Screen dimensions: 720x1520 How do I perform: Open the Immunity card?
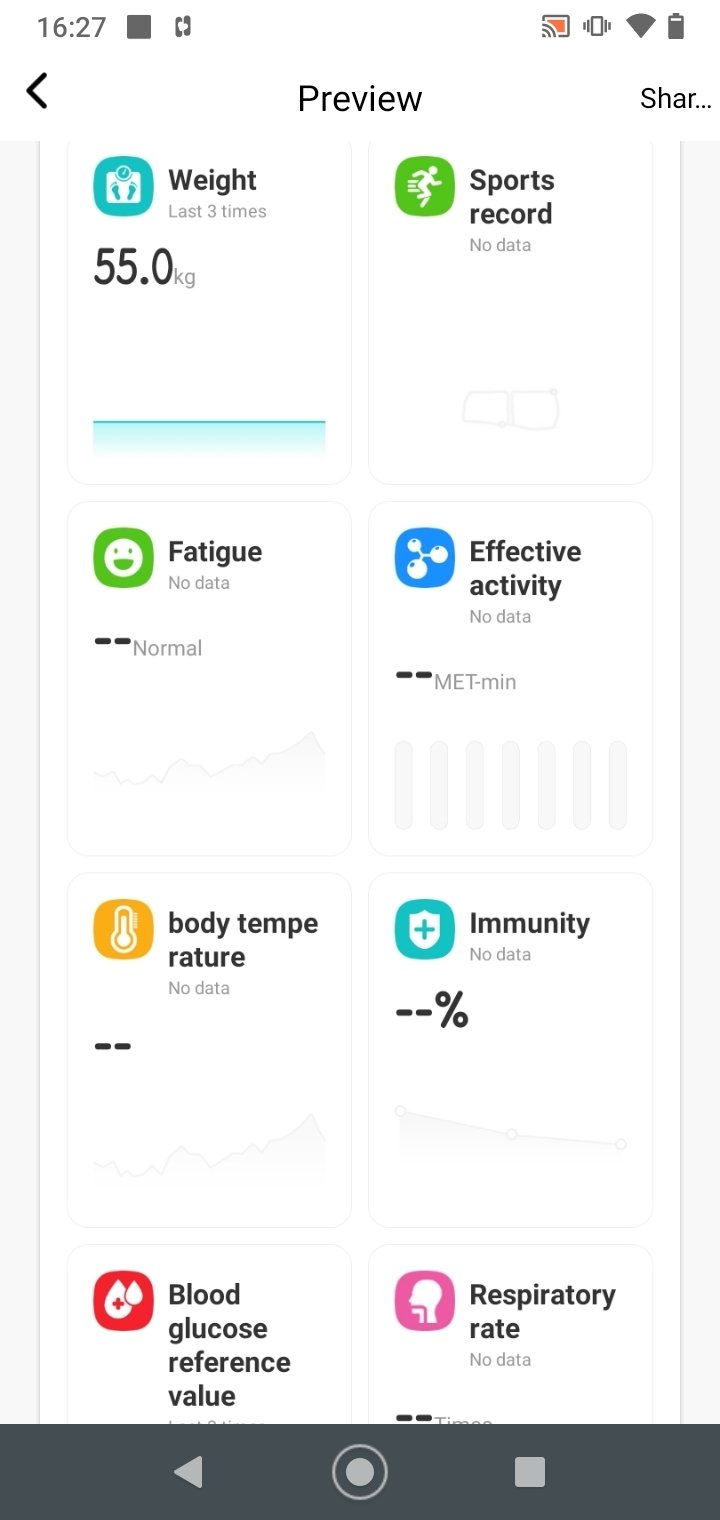click(511, 1050)
